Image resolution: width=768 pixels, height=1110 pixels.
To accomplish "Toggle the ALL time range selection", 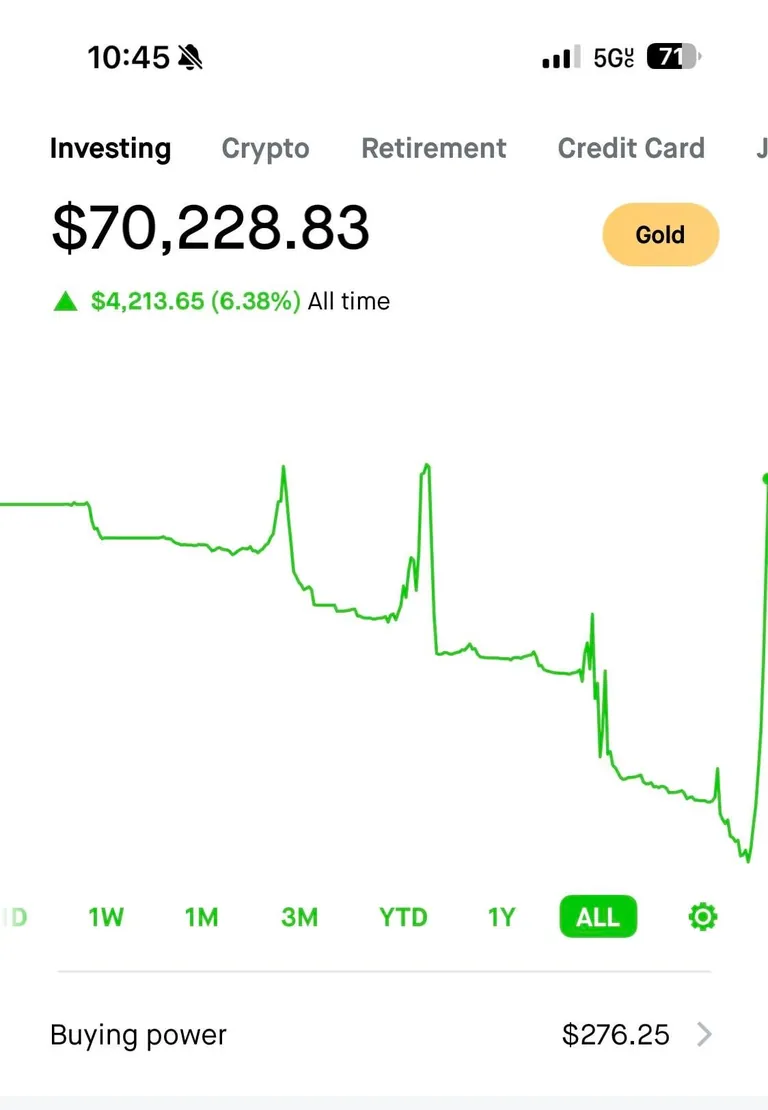I will tap(597, 916).
